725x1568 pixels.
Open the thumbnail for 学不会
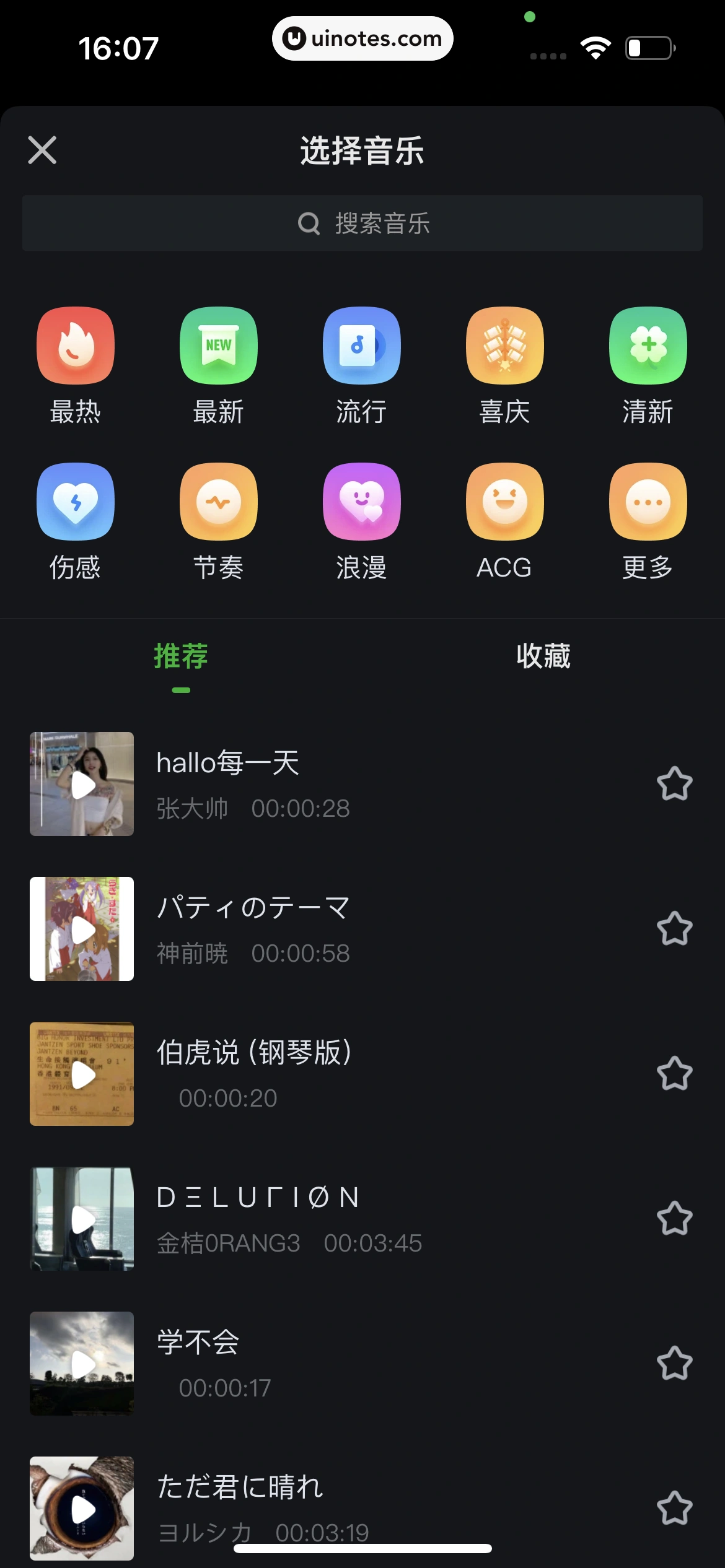81,1364
